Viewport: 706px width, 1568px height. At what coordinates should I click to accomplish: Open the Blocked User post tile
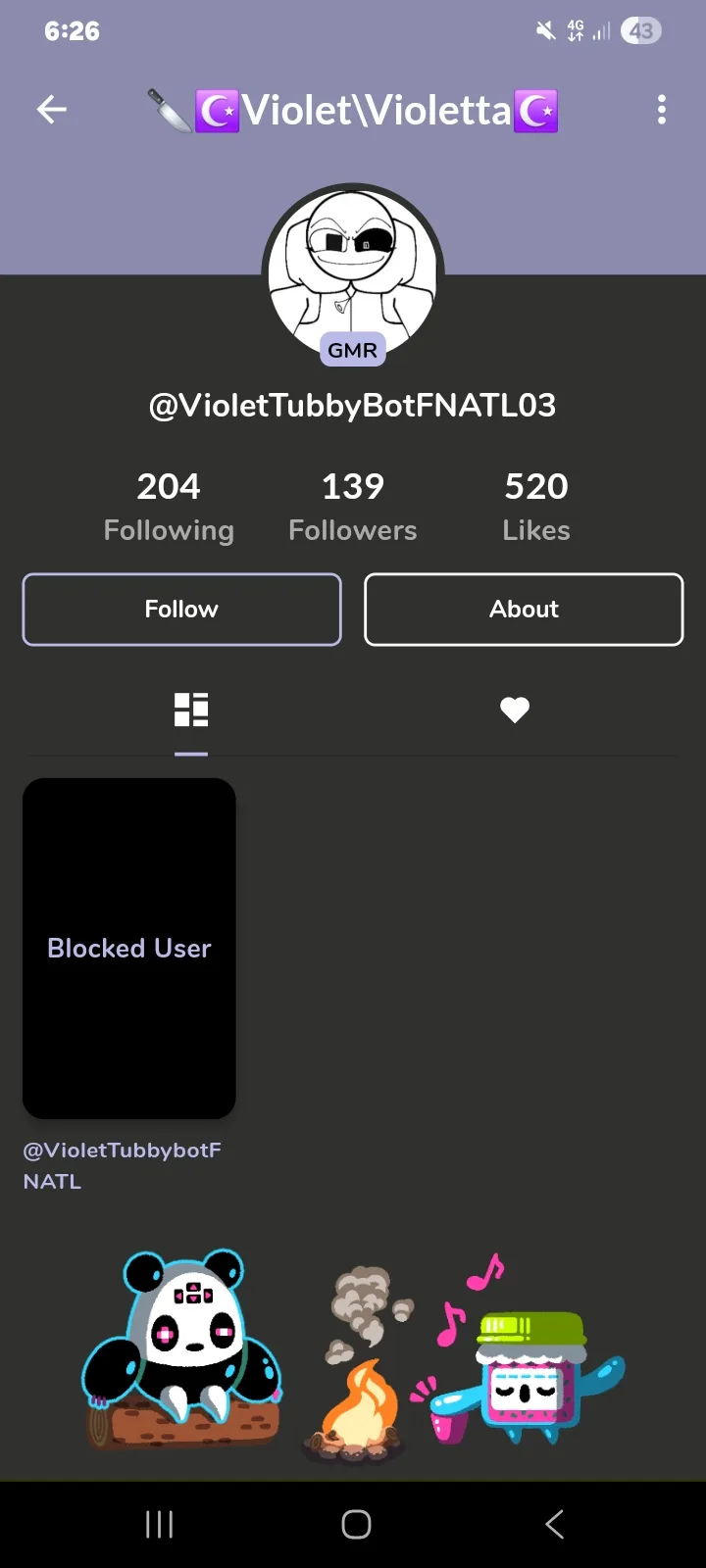click(x=129, y=949)
